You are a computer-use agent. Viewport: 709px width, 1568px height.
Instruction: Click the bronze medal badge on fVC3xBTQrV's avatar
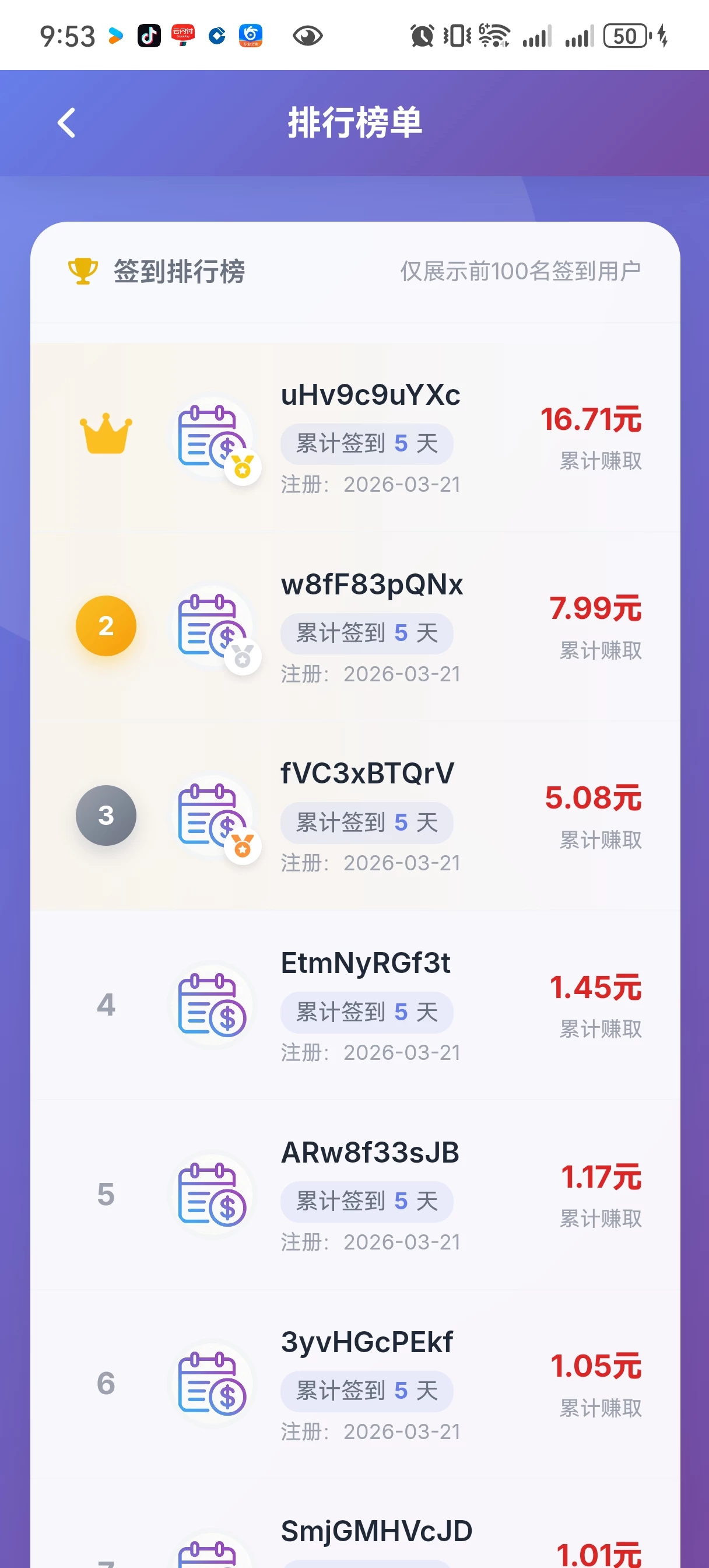pyautogui.click(x=242, y=846)
